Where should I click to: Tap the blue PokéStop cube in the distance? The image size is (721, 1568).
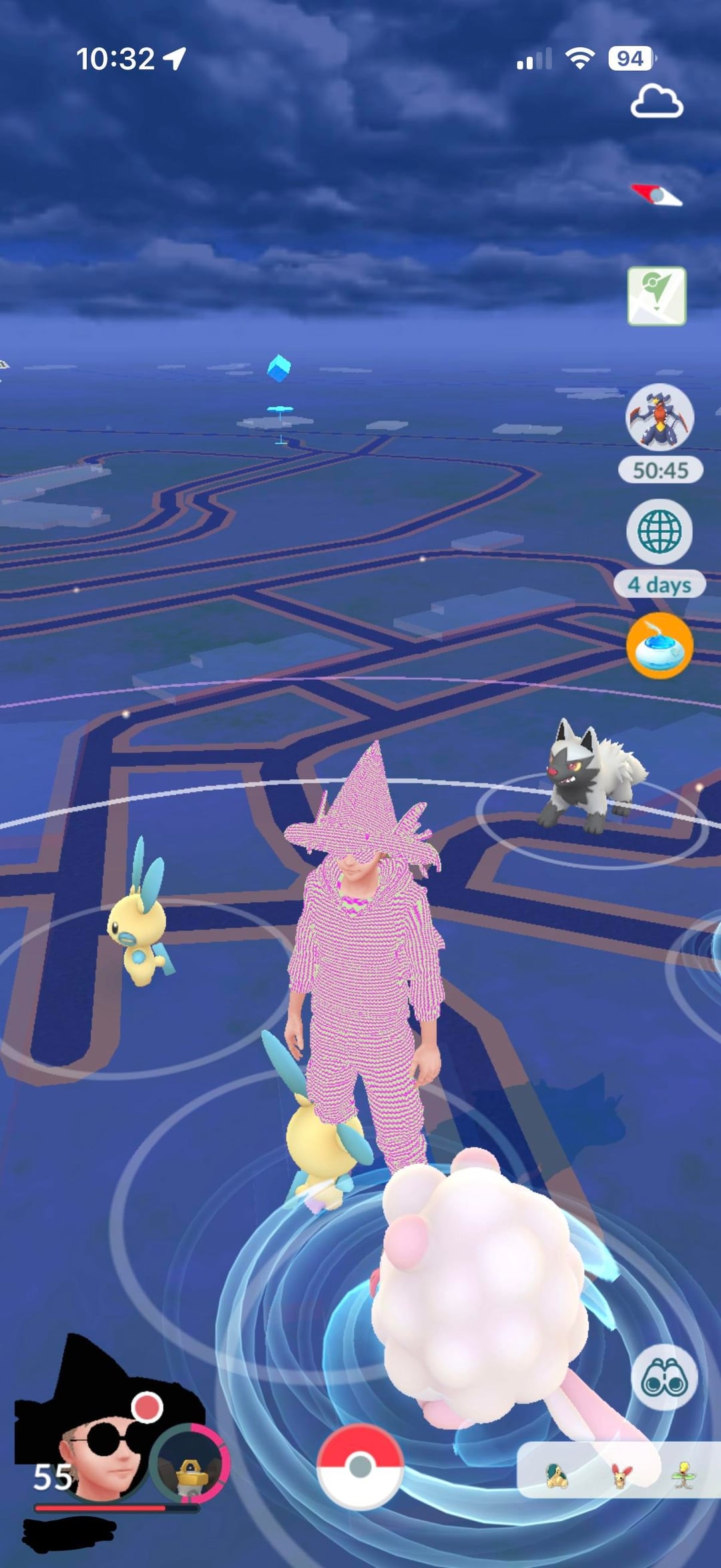(x=279, y=368)
